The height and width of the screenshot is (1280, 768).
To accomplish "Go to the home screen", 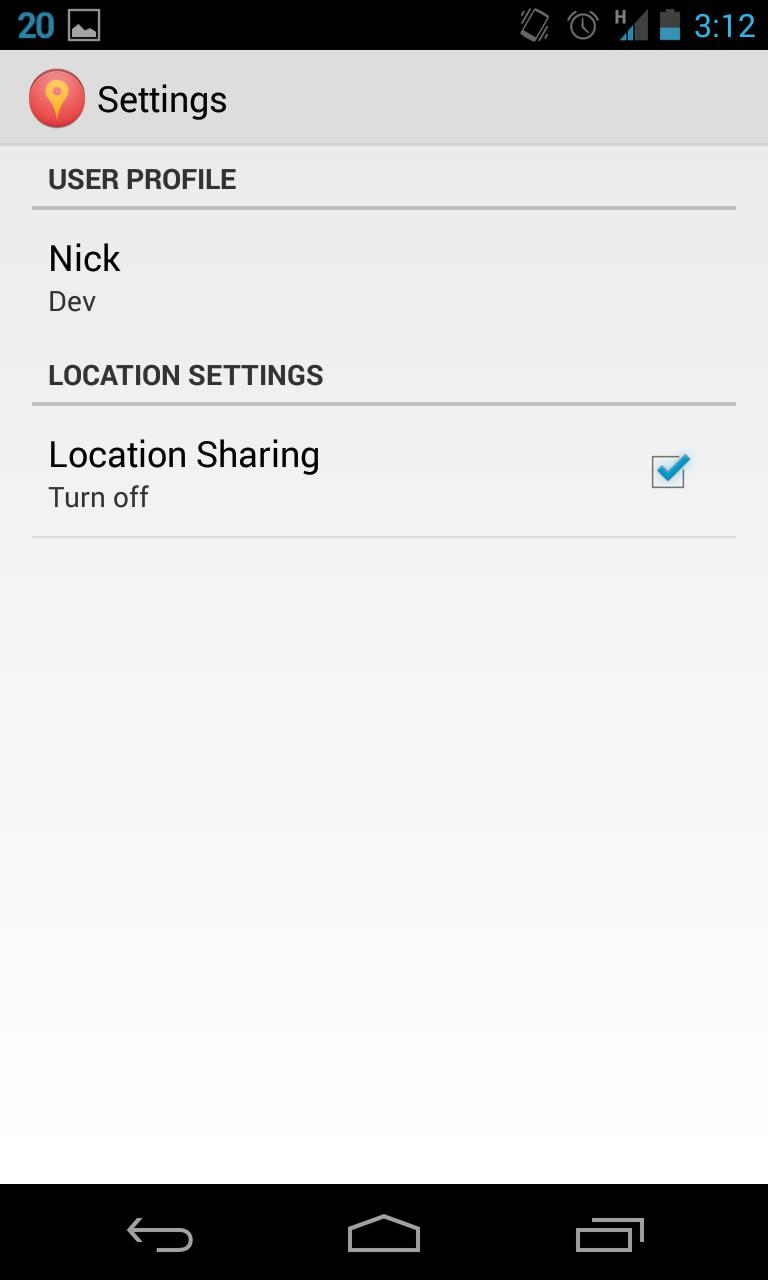I will point(384,1235).
